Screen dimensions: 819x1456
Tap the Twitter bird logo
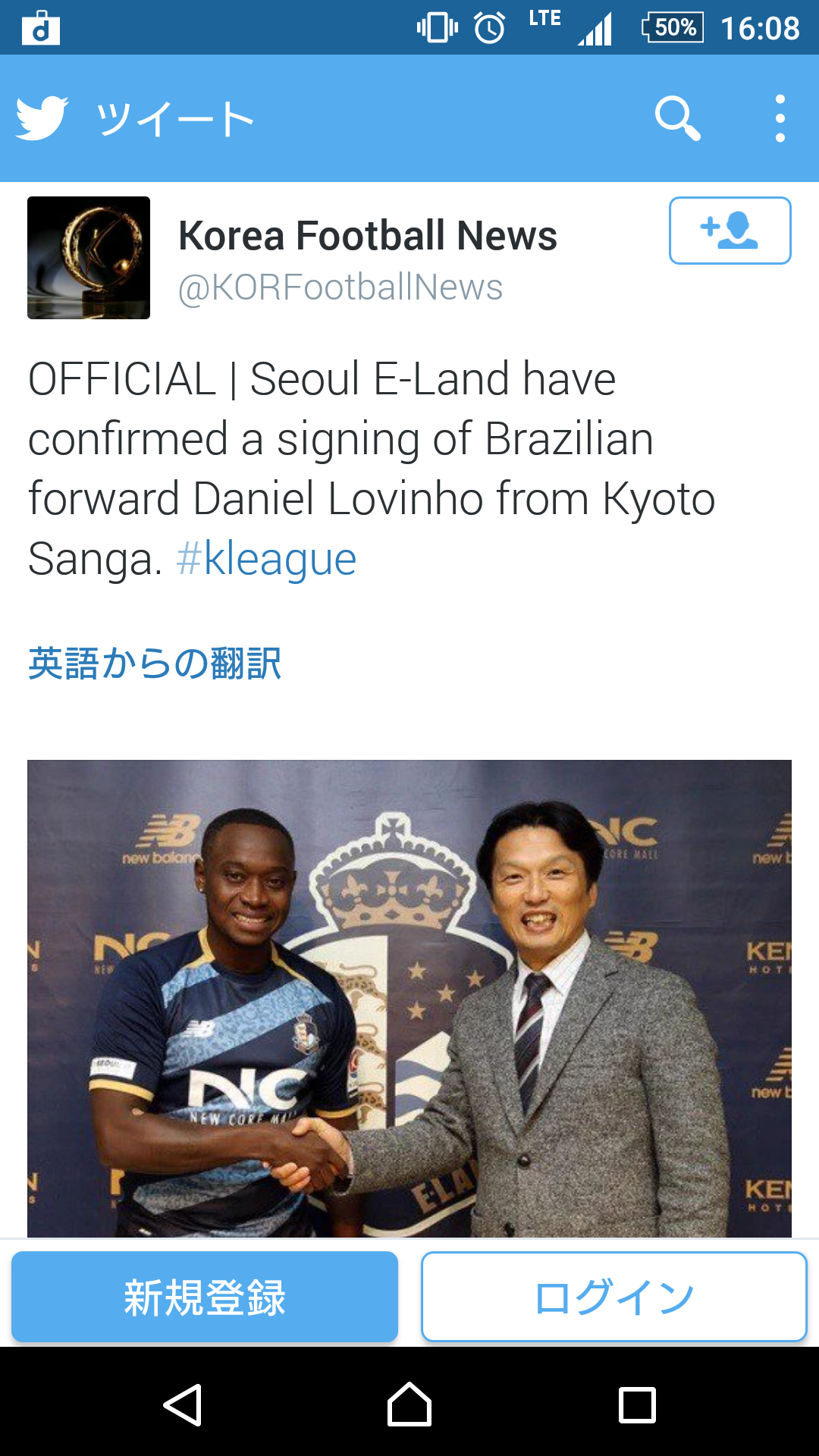click(x=42, y=118)
